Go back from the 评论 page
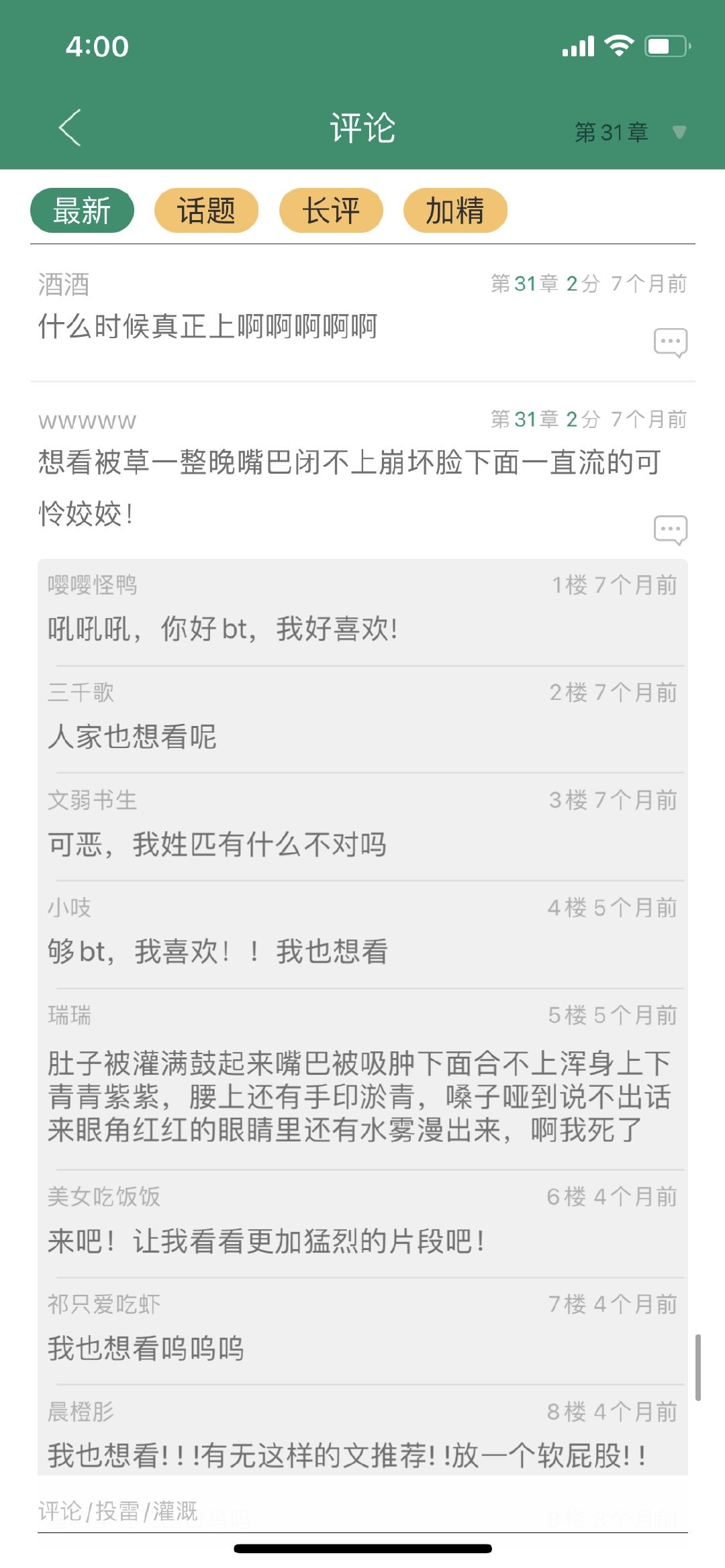The height and width of the screenshot is (1568, 725). click(x=70, y=127)
